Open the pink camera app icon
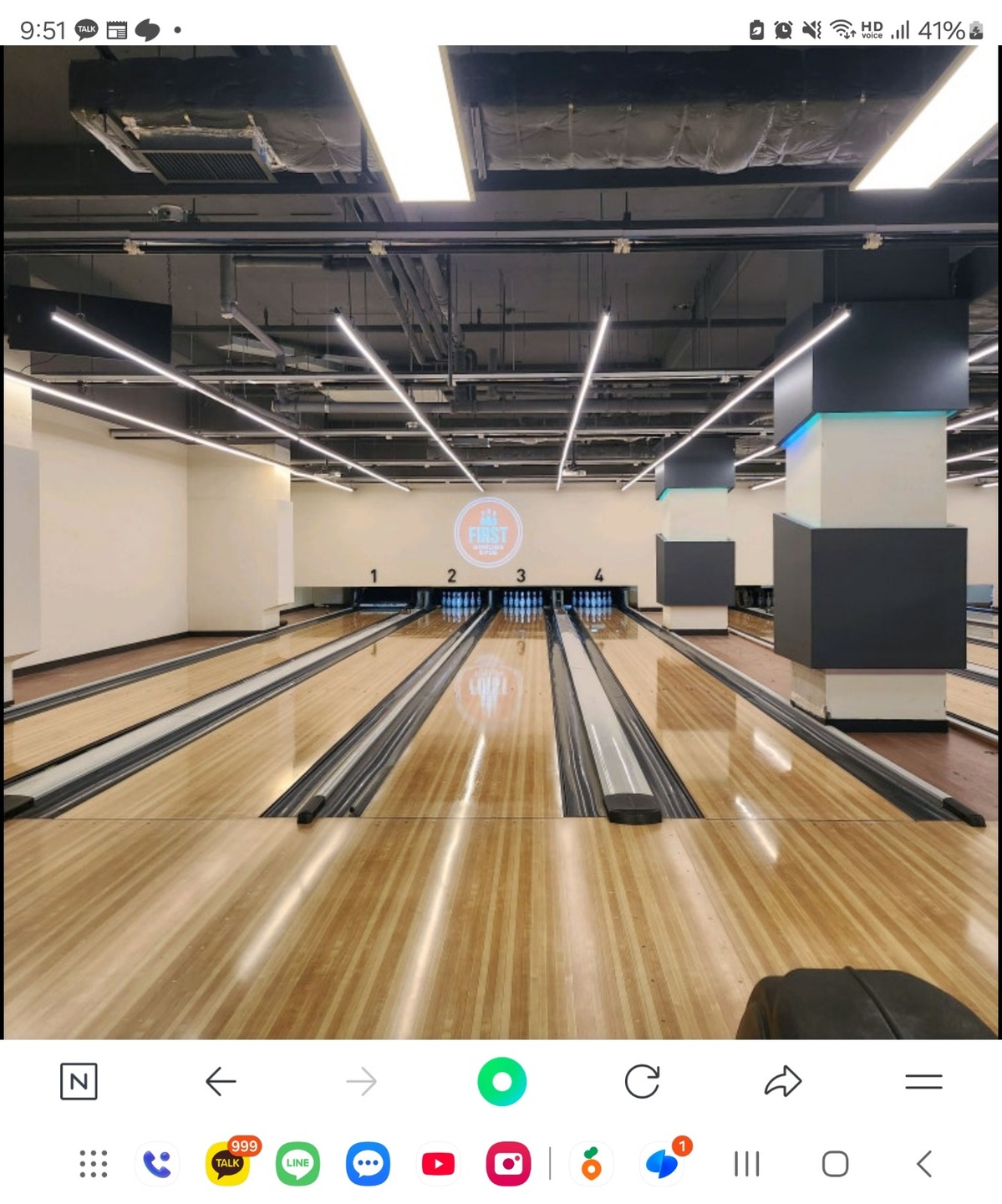 point(508,1163)
